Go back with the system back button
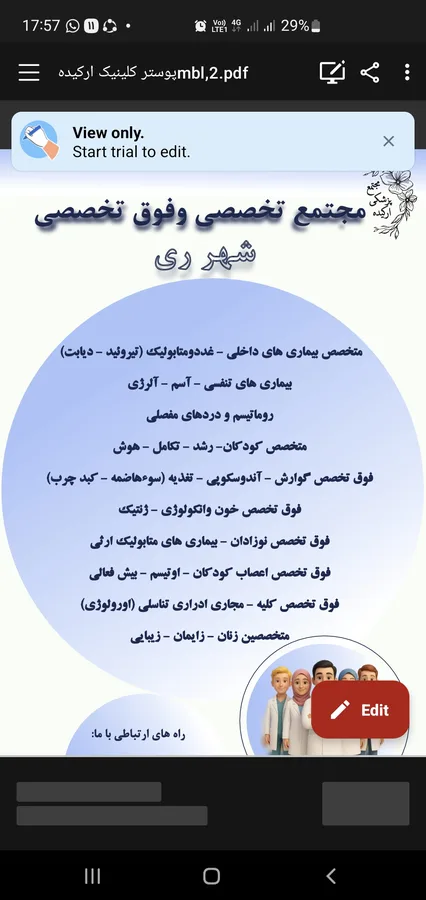Screen dimensions: 426x900 330,875
